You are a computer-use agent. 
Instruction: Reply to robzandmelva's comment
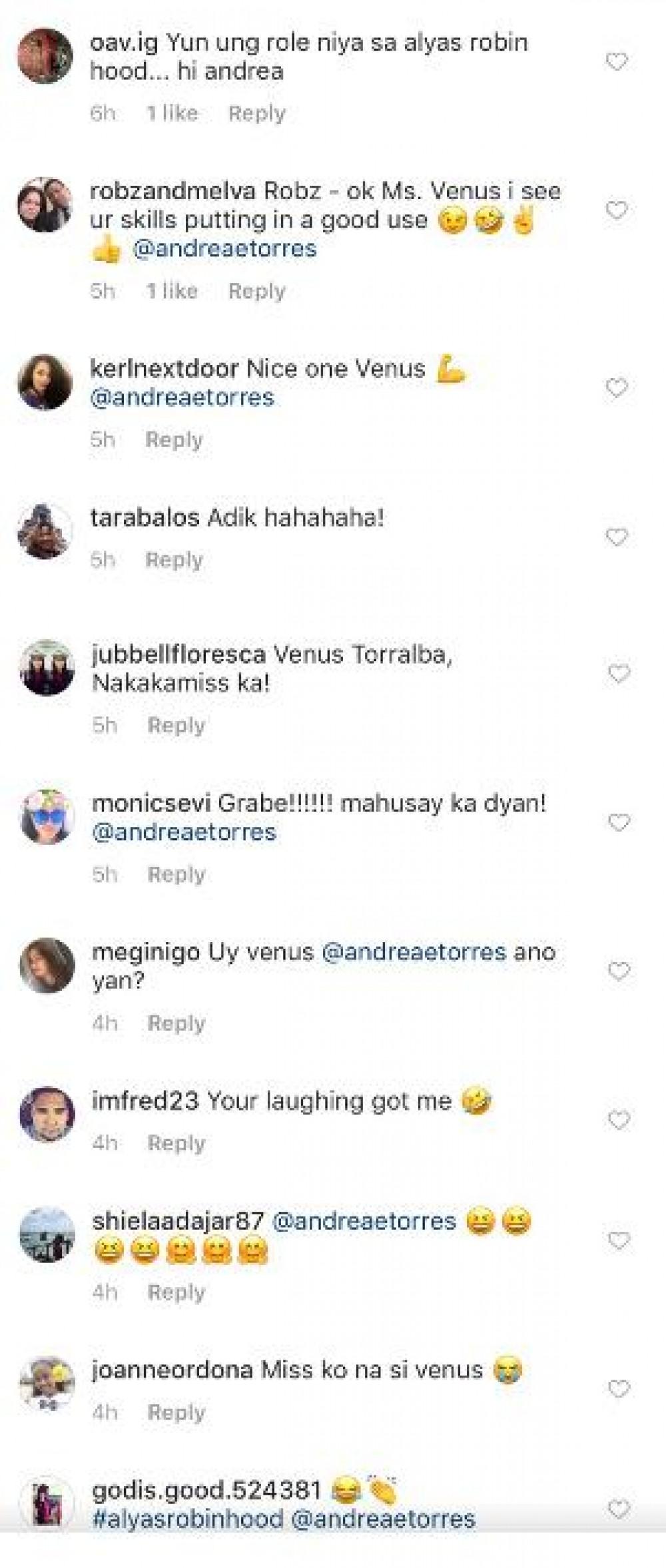click(x=256, y=291)
